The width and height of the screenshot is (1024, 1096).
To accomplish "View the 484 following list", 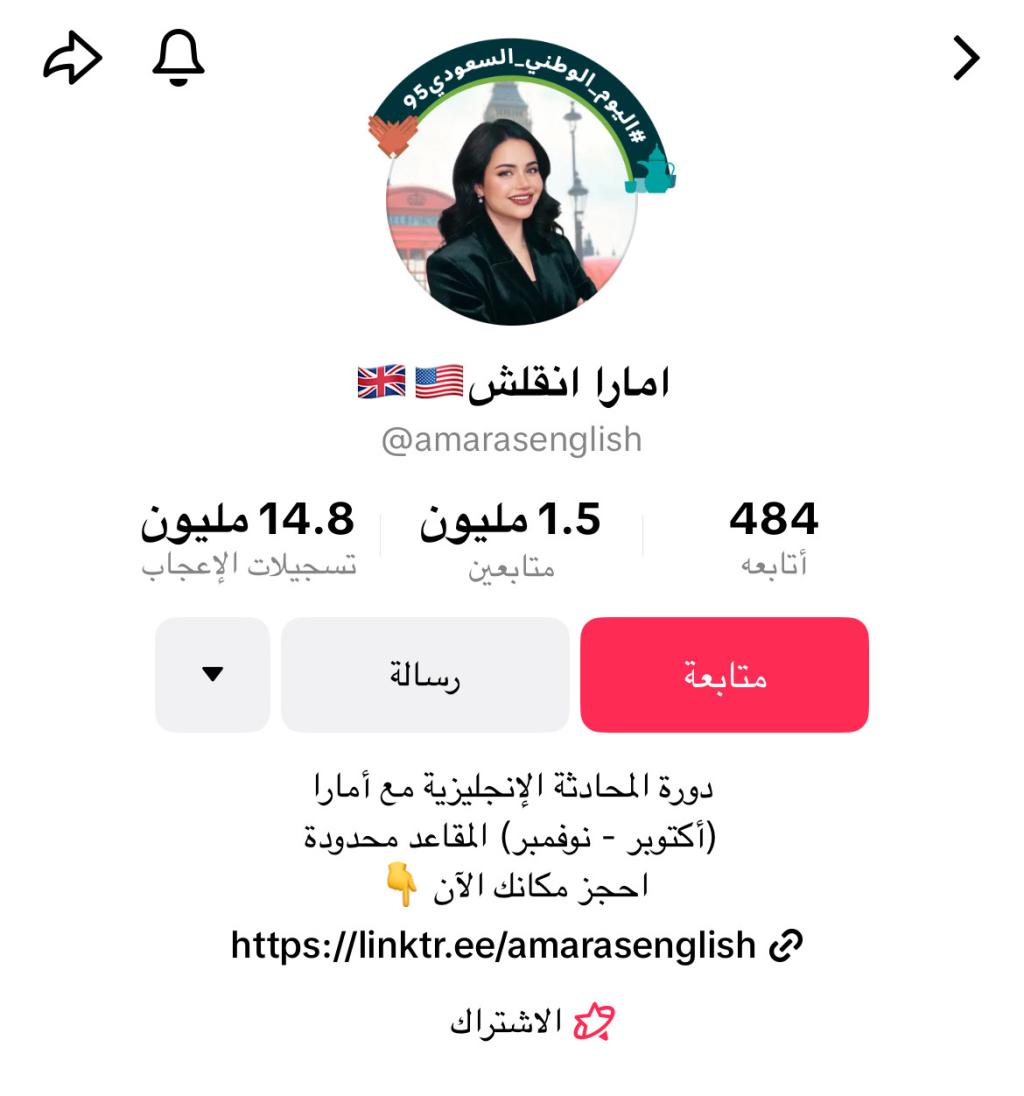I will click(773, 538).
